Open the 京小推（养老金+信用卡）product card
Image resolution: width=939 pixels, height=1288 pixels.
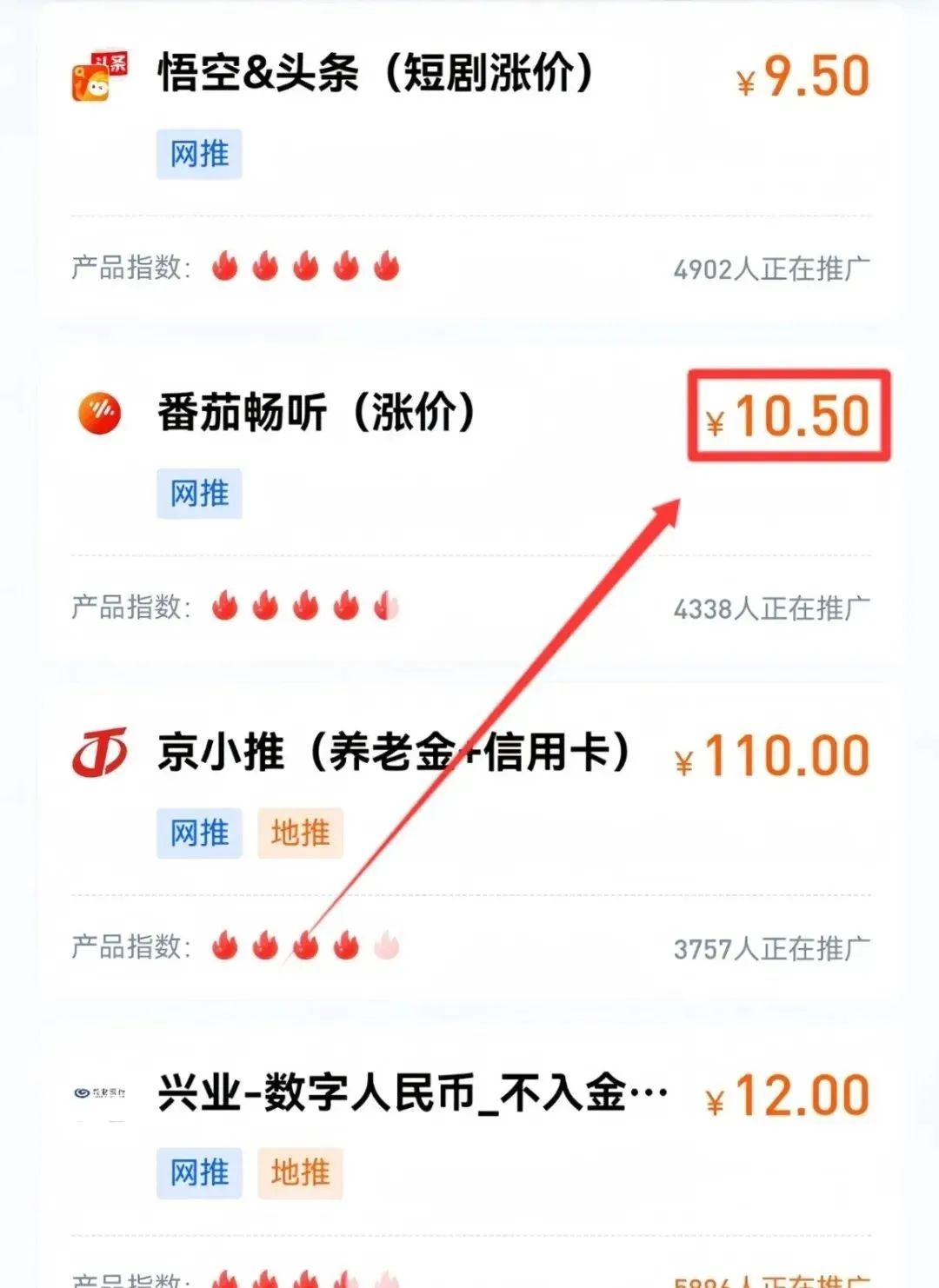393,753
